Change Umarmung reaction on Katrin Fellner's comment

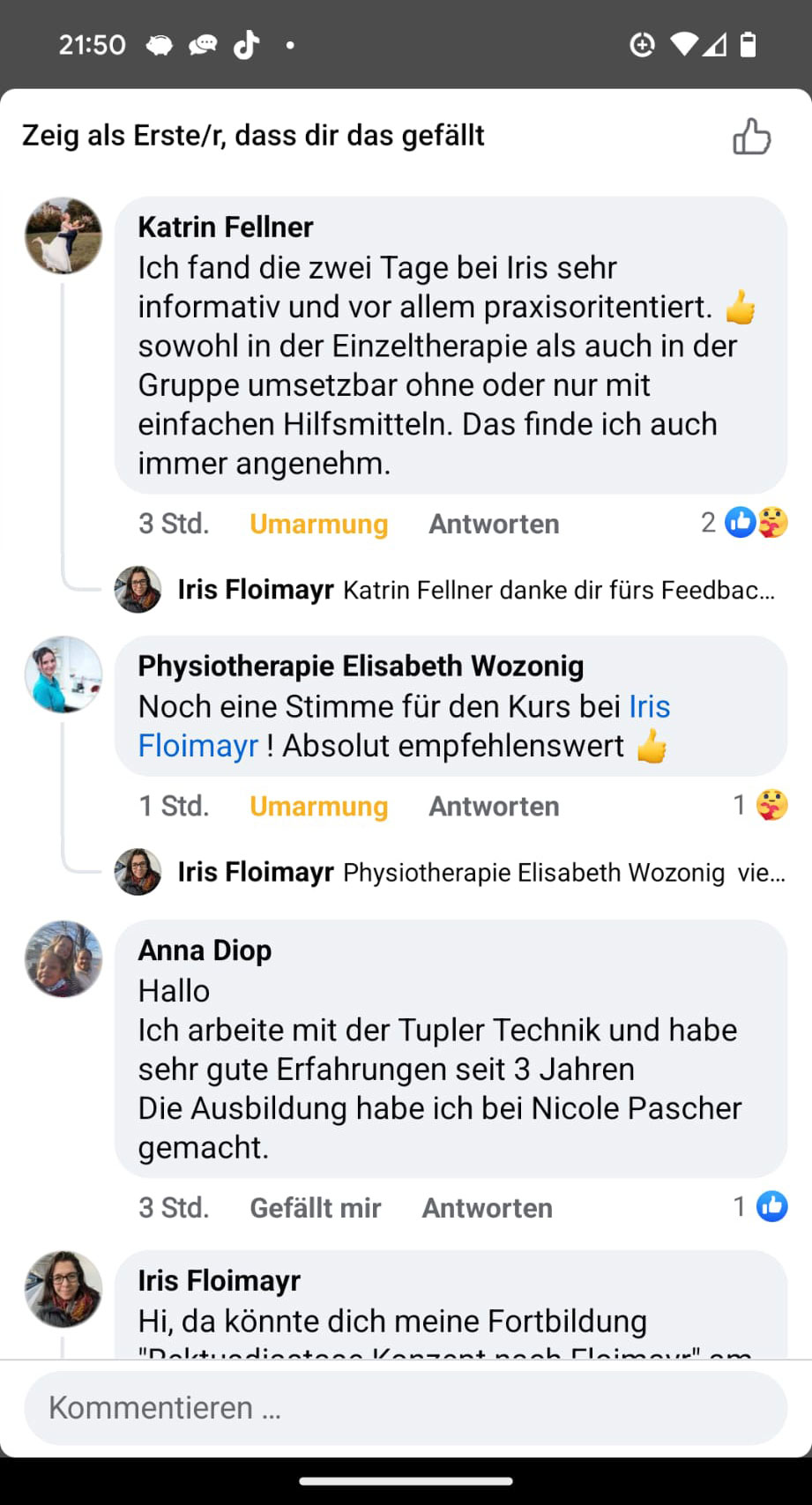[318, 524]
